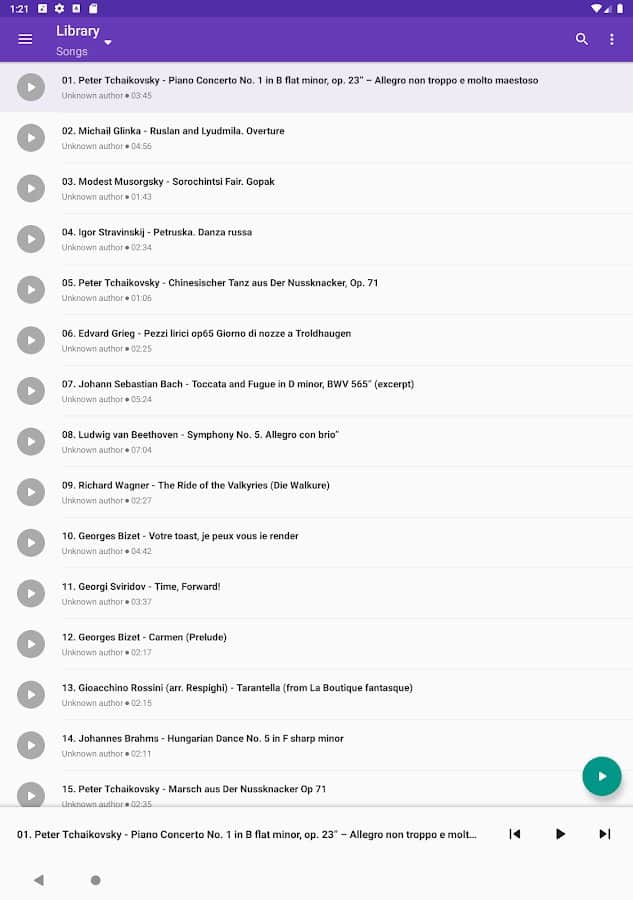The width and height of the screenshot is (633, 900).
Task: Go back using system navigation button
Action: click(x=39, y=880)
